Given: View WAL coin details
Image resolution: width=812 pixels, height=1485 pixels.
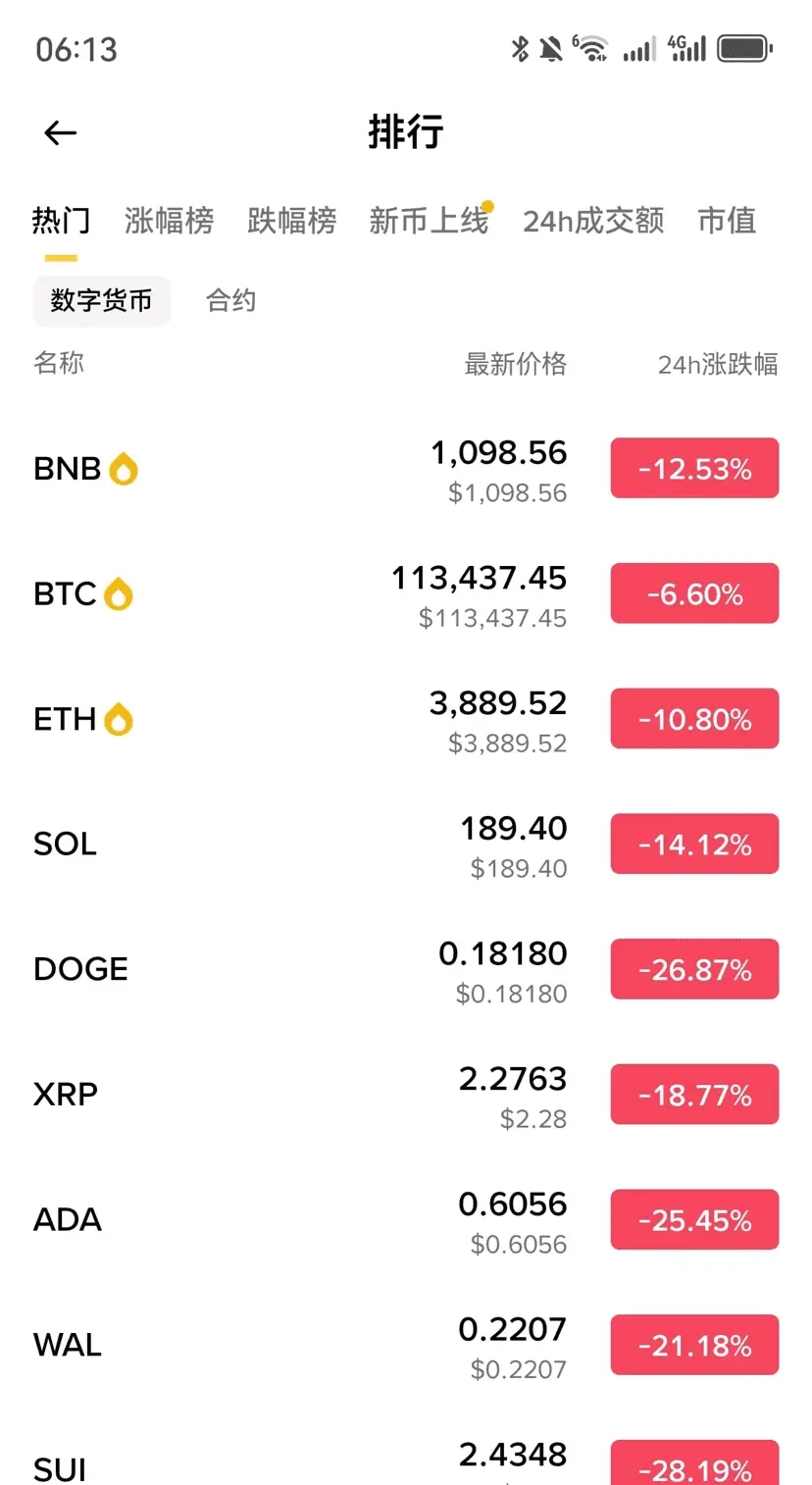Looking at the screenshot, I should tap(406, 1346).
